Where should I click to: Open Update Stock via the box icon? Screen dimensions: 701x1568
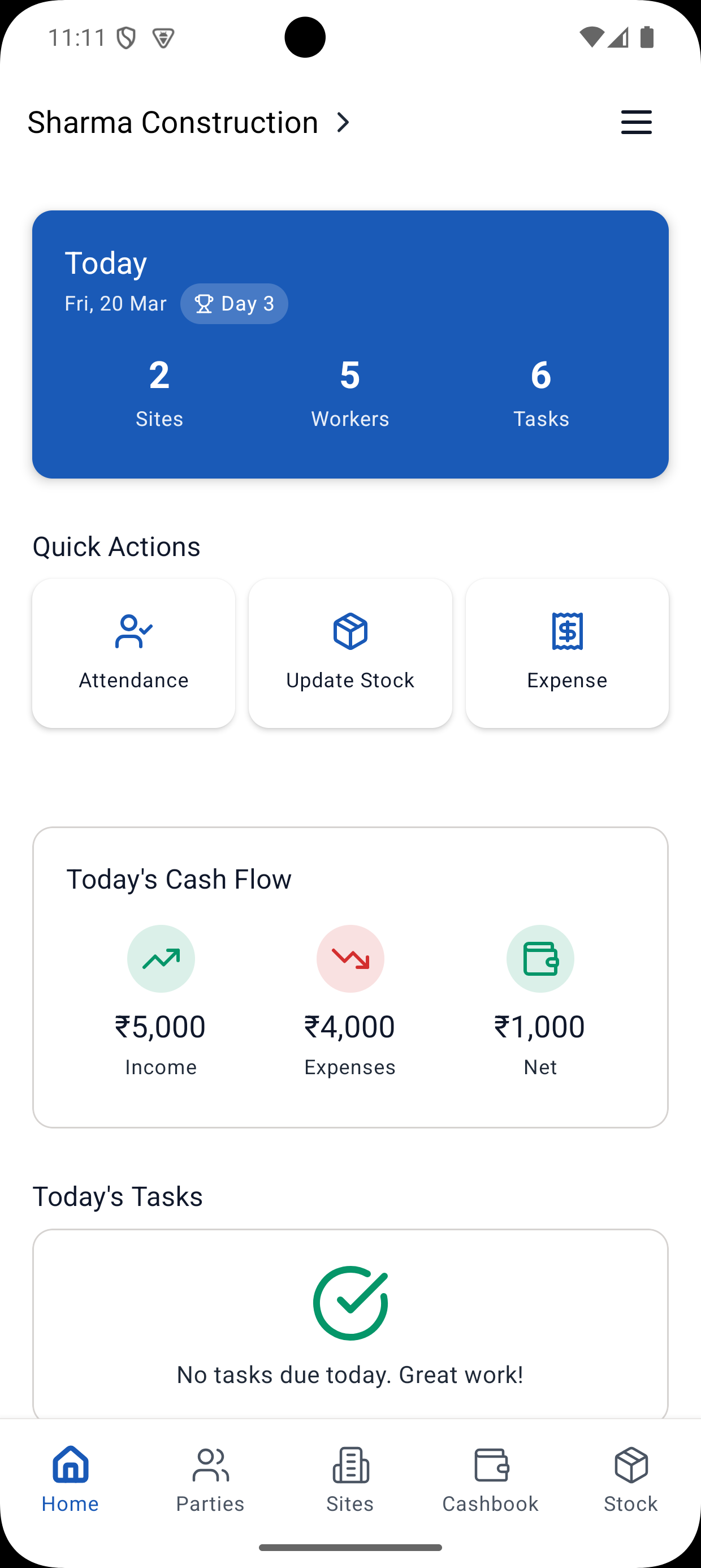tap(350, 631)
